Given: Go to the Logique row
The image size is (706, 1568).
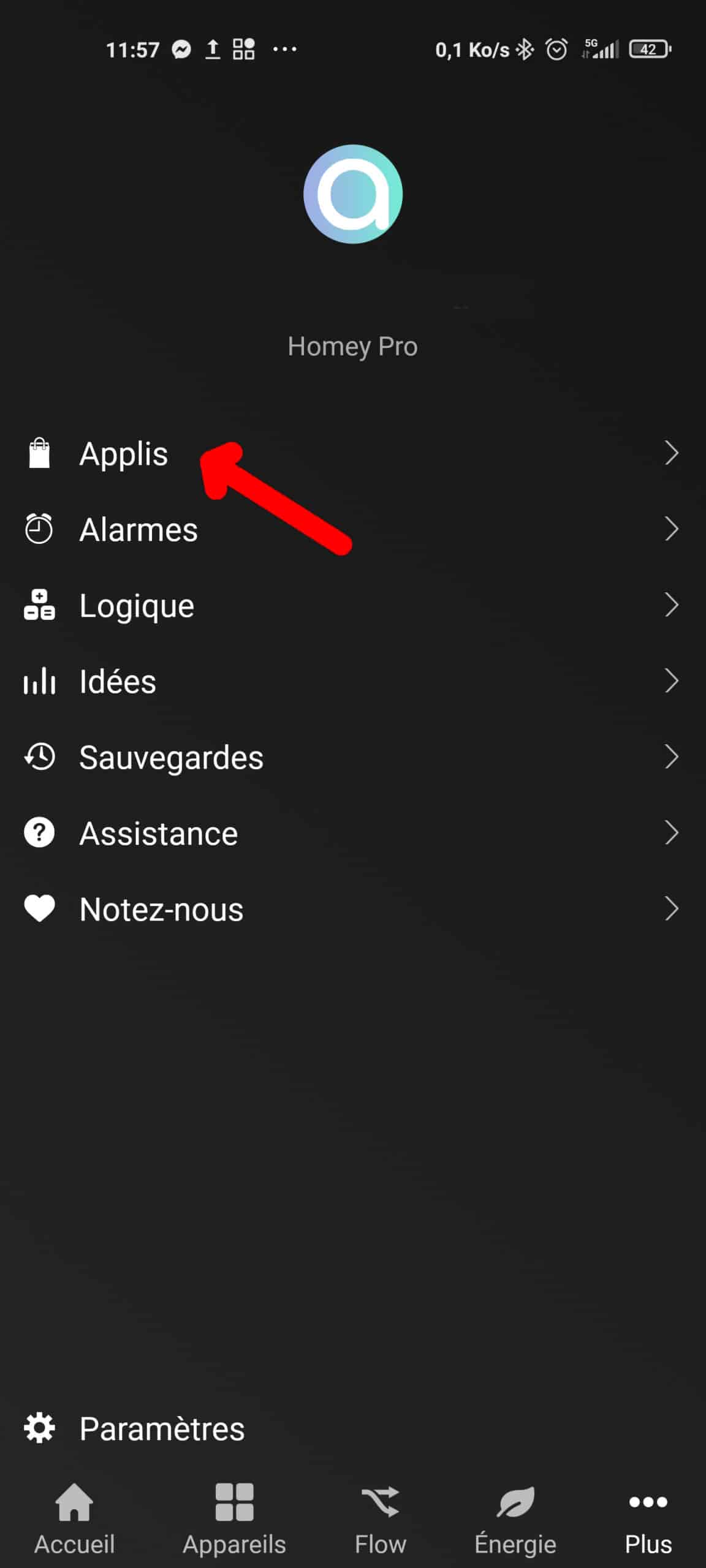Looking at the screenshot, I should pos(353,606).
